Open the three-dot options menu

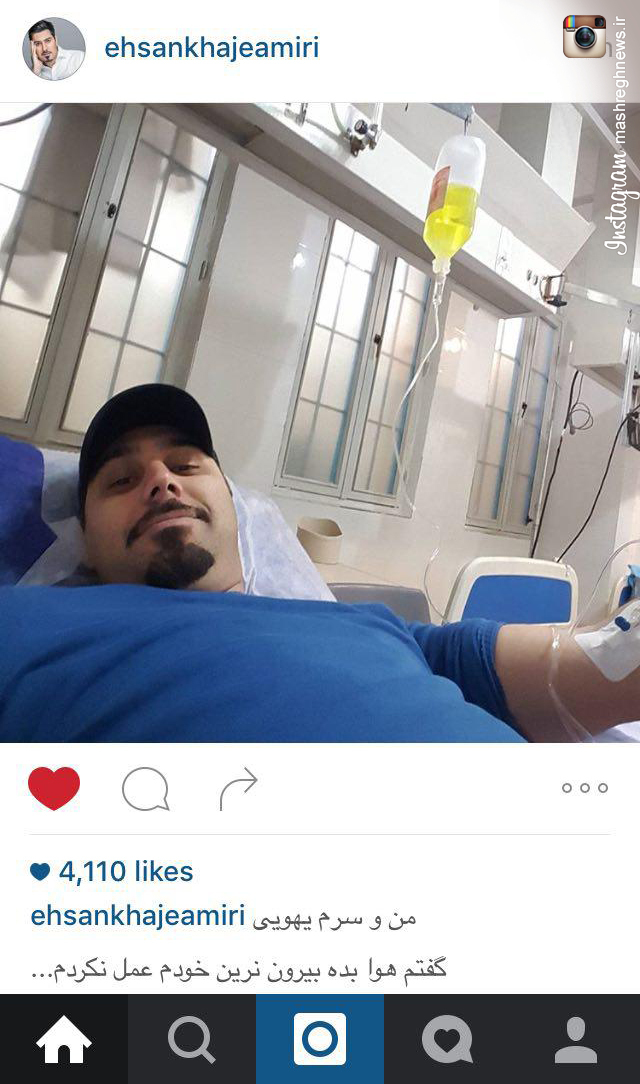[585, 788]
